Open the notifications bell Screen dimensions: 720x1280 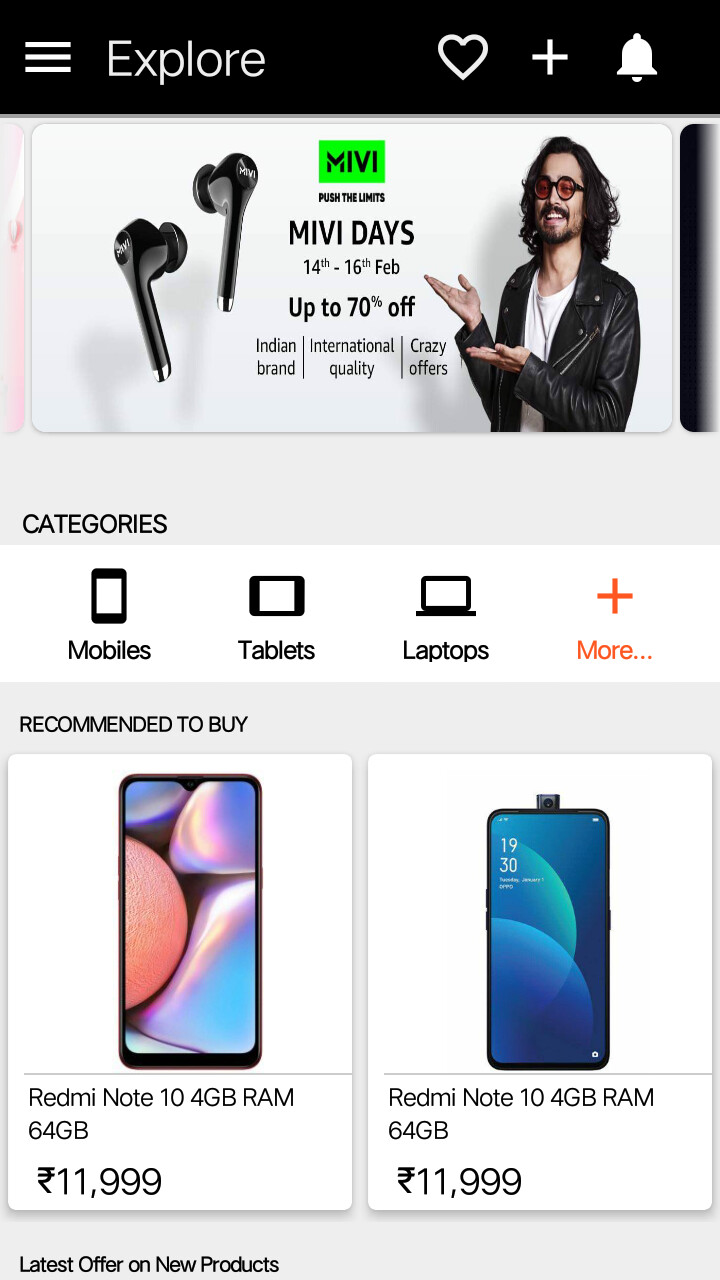tap(636, 57)
